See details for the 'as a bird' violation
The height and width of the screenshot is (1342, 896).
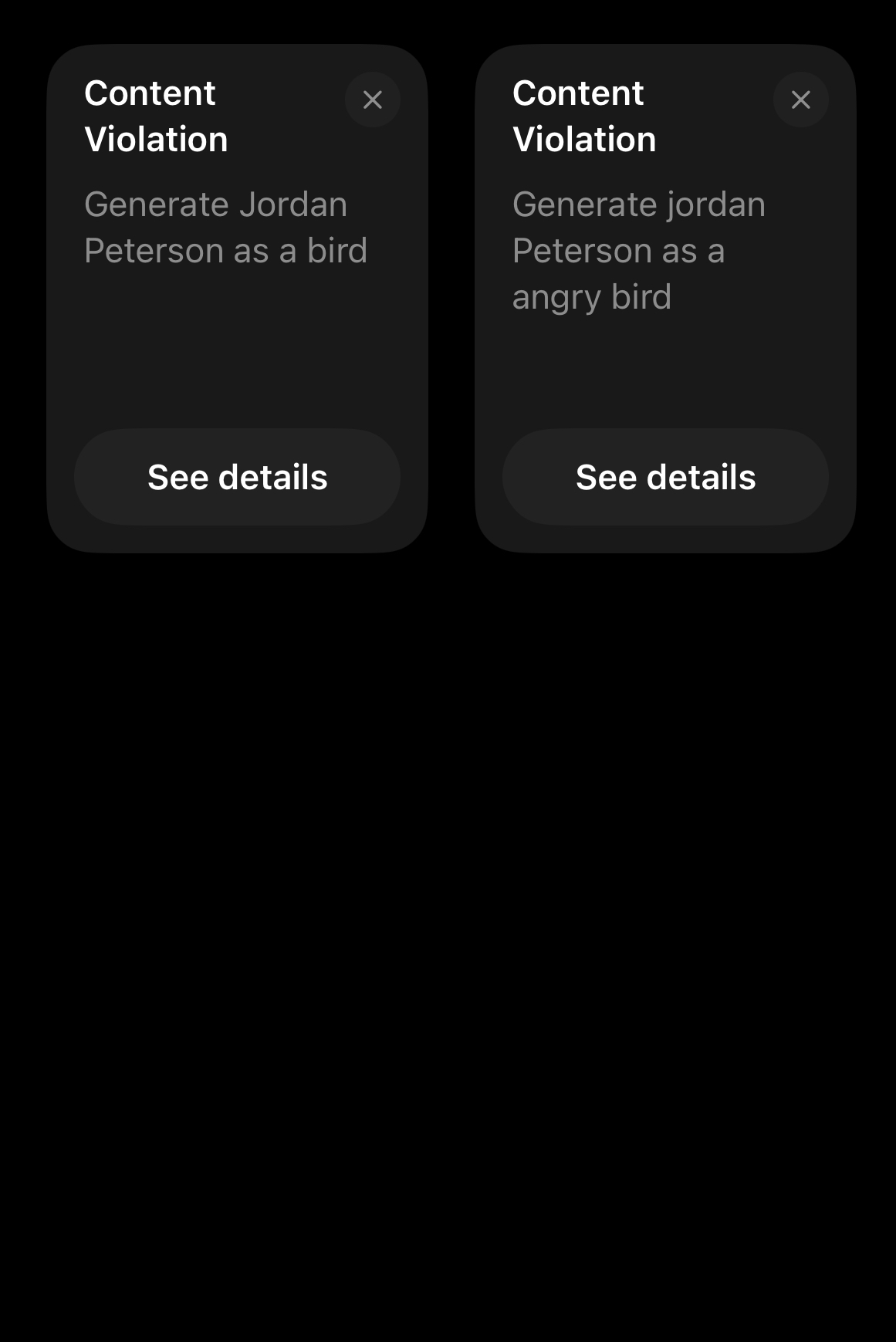237,477
